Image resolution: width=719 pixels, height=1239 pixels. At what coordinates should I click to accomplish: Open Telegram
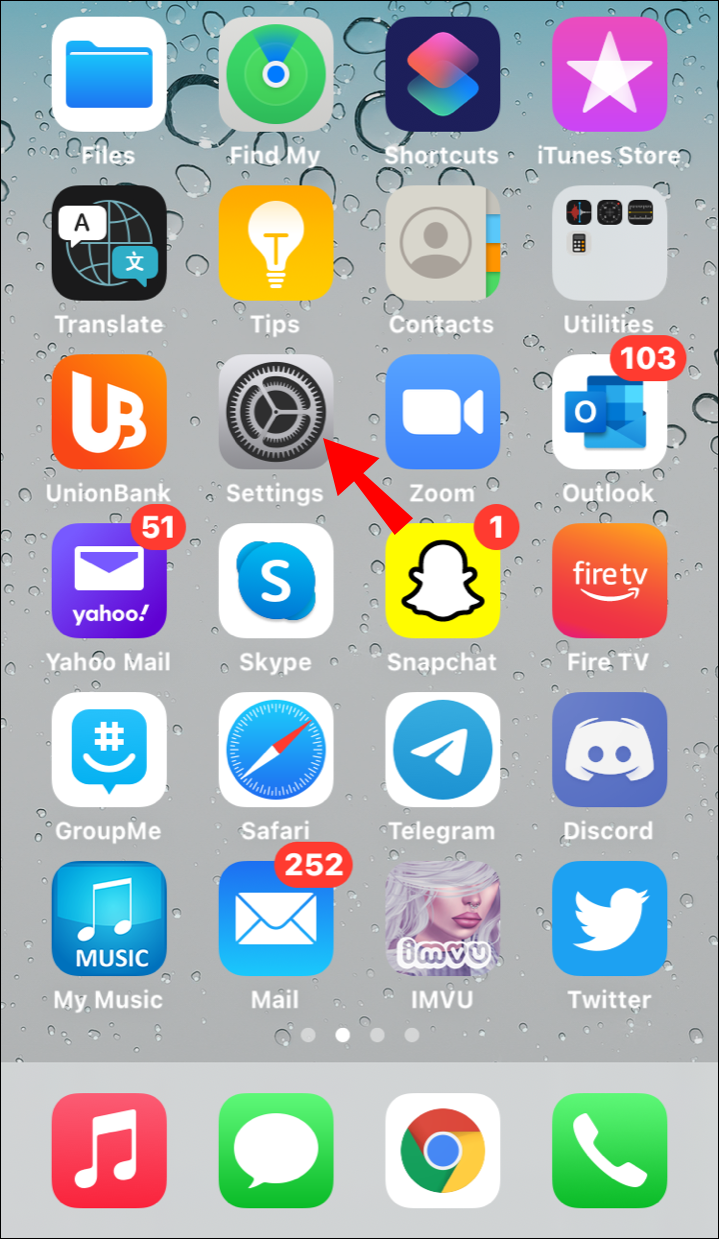(x=442, y=749)
